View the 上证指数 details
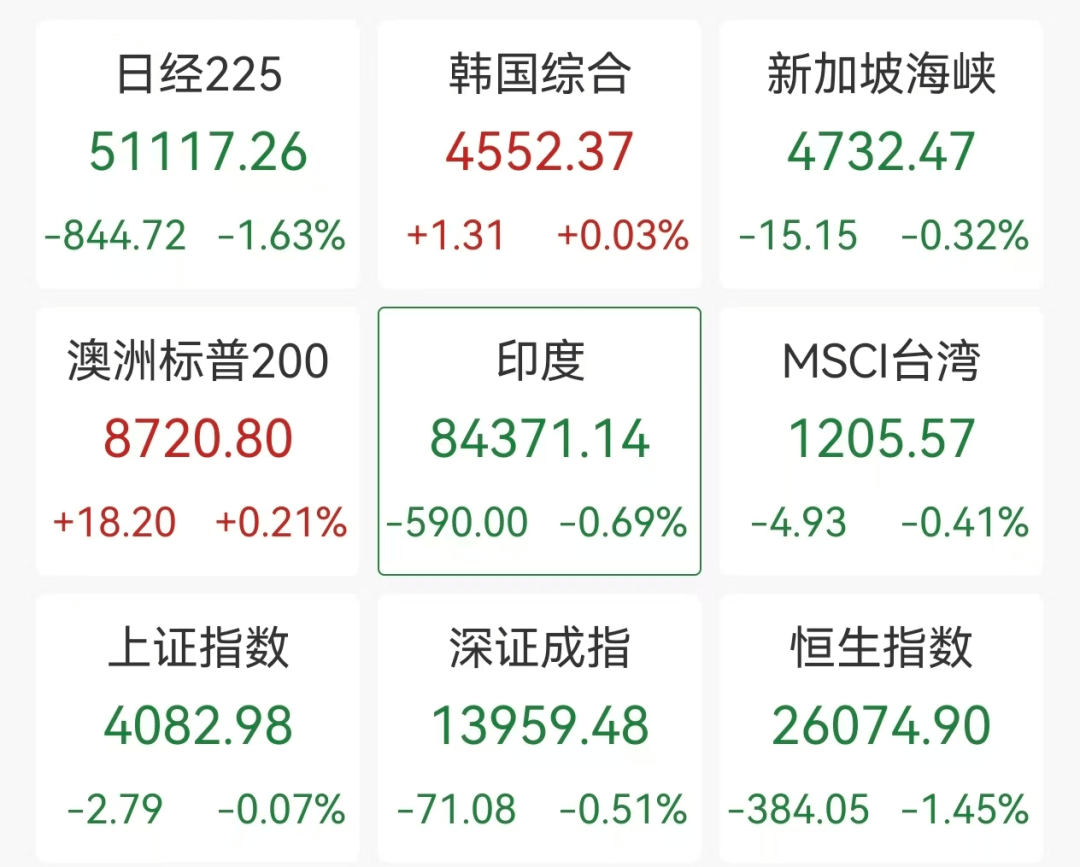Viewport: 1080px width, 867px height. click(x=197, y=728)
